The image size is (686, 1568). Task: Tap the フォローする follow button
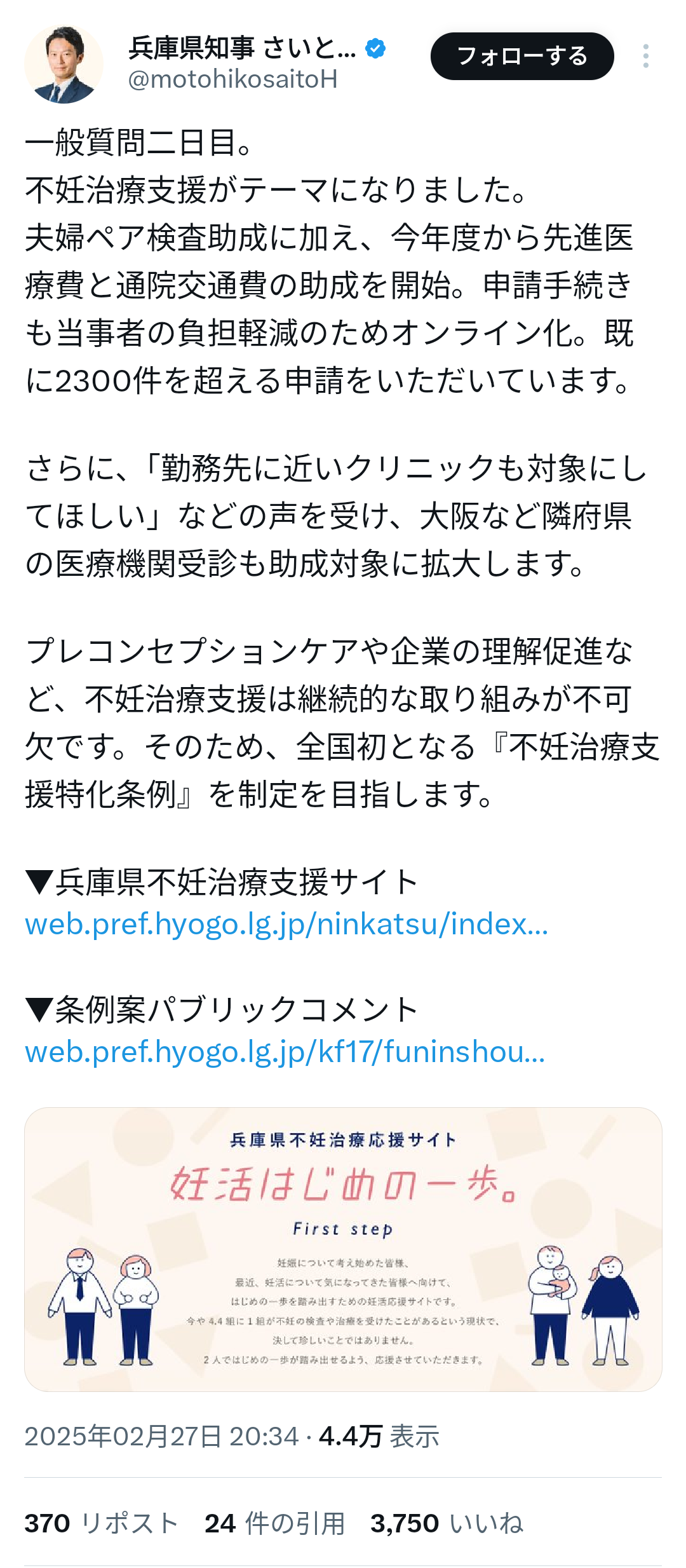pyautogui.click(x=522, y=57)
